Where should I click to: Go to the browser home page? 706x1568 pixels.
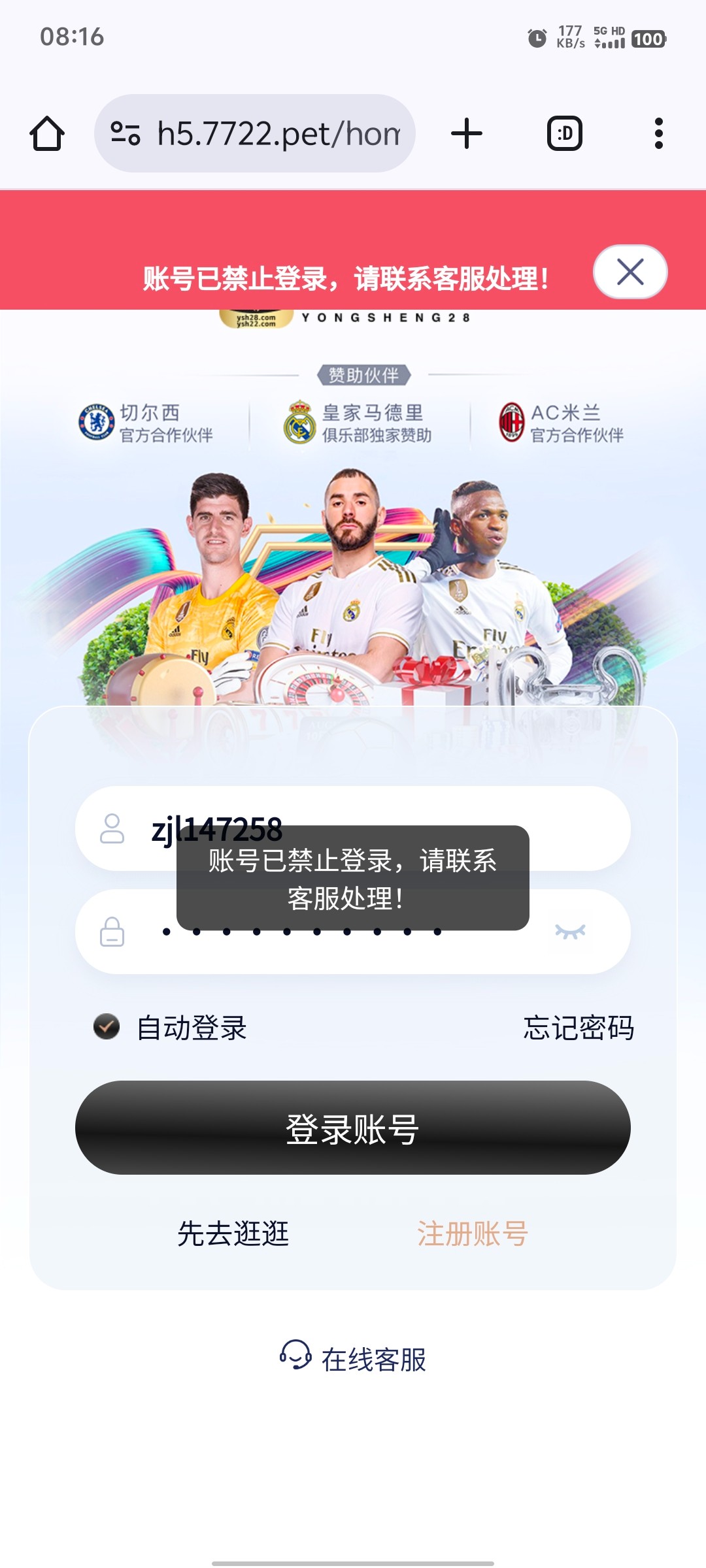tap(47, 134)
